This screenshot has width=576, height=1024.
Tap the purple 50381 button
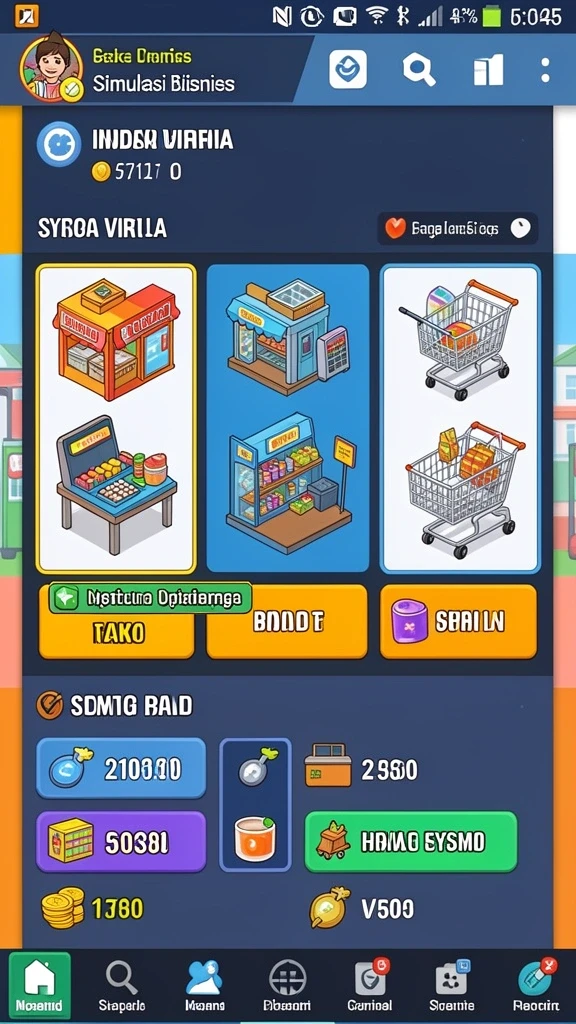(x=121, y=842)
